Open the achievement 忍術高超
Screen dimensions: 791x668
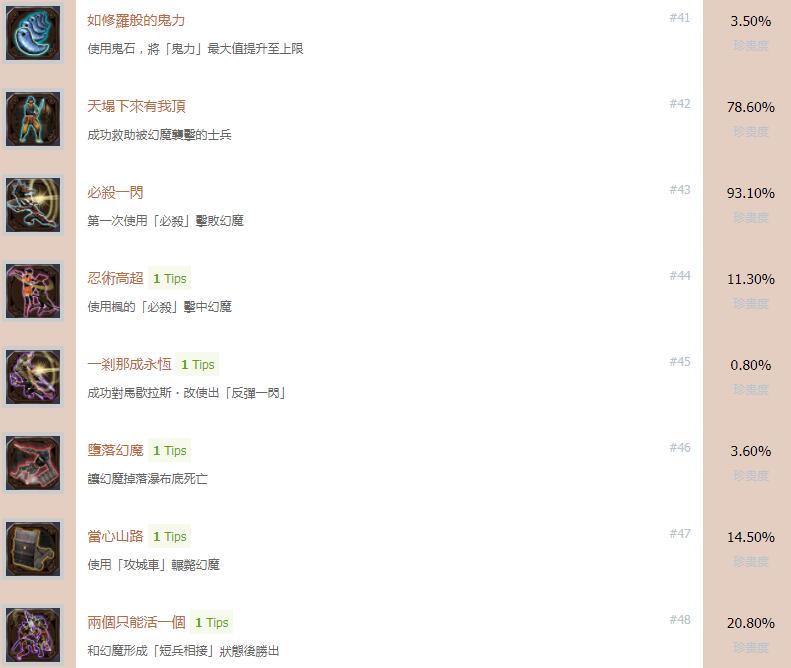click(115, 278)
